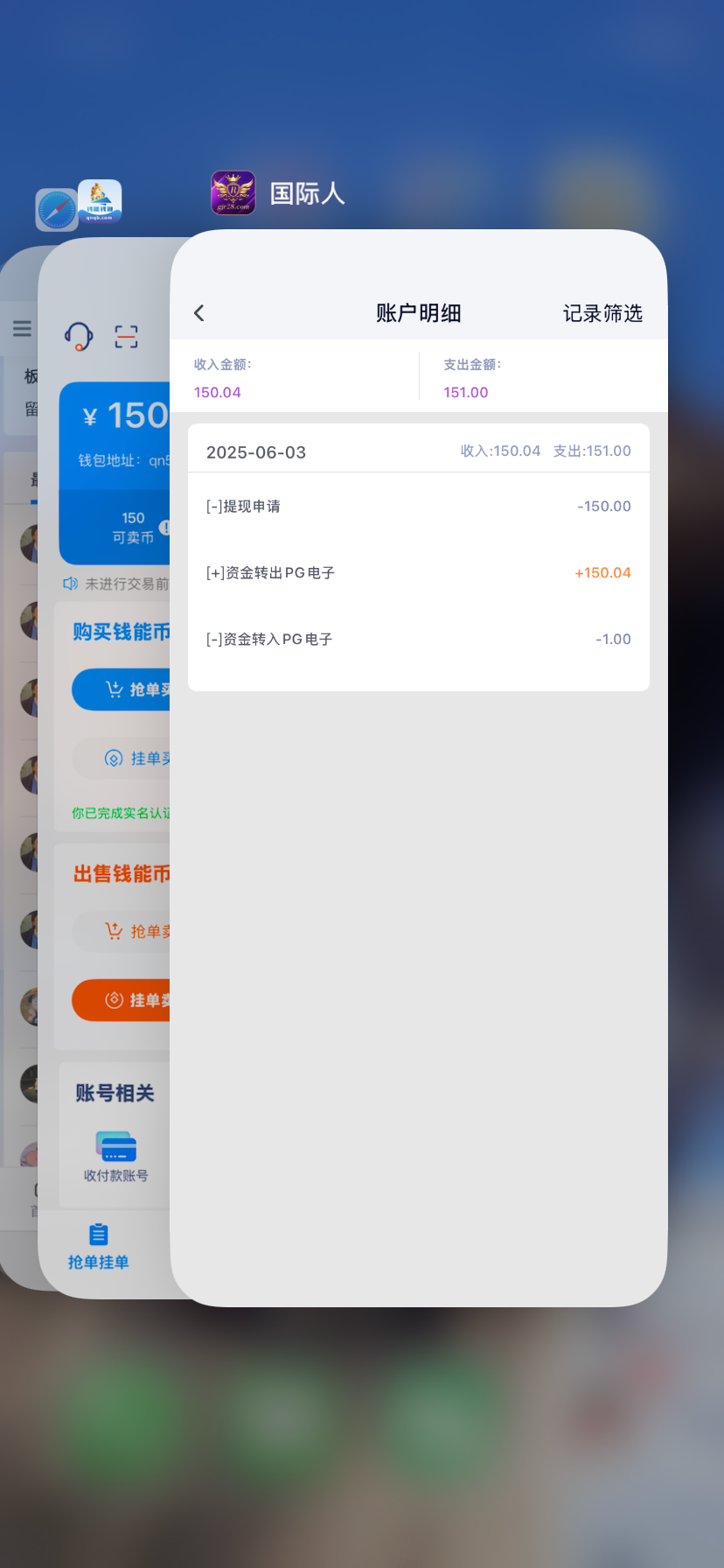Open 记录筛选 filter

(602, 313)
